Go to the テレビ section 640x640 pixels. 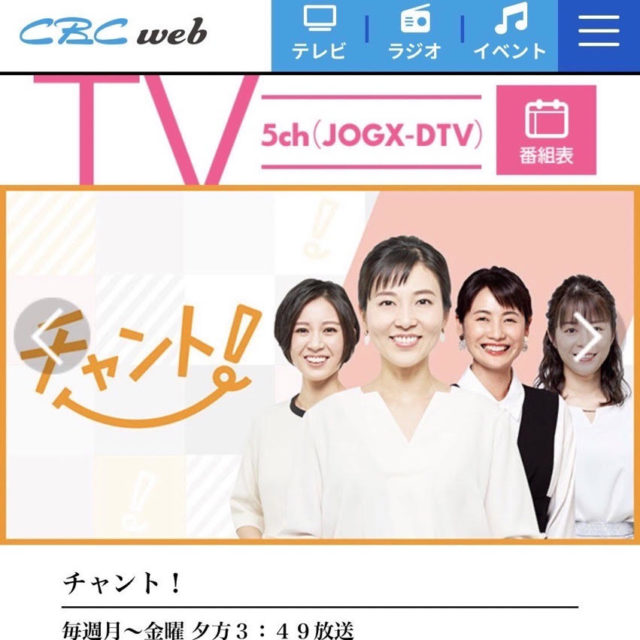pos(320,33)
